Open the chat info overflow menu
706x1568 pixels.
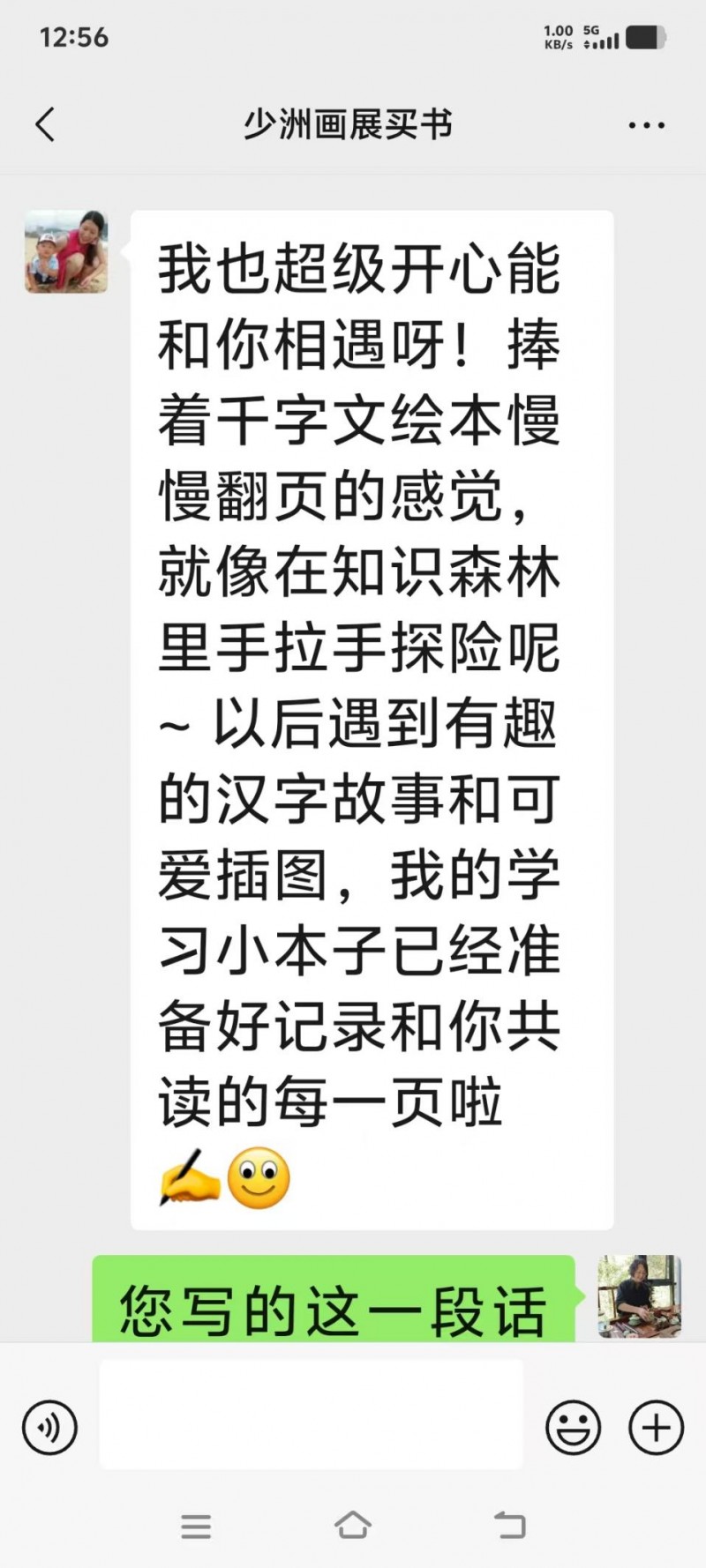pyautogui.click(x=646, y=125)
